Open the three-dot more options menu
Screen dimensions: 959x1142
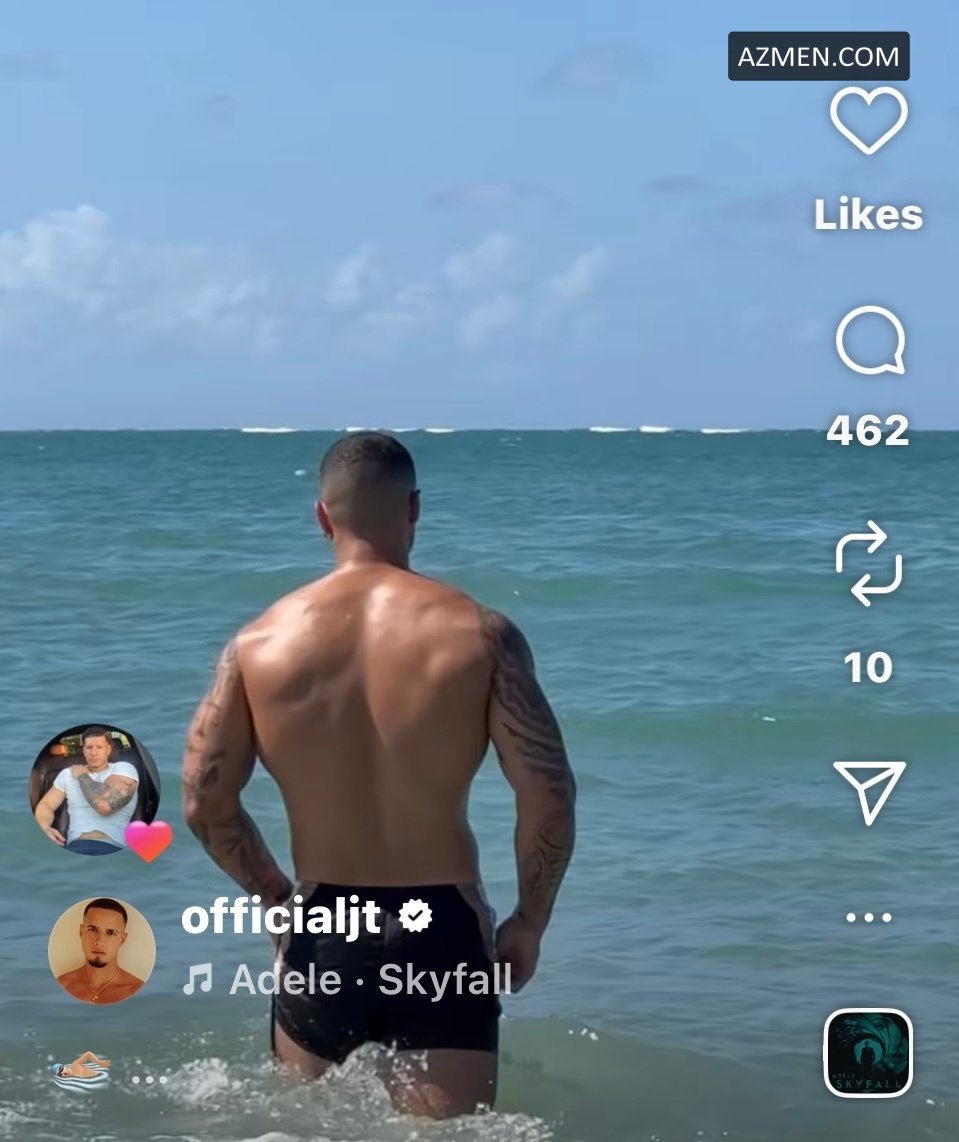(868, 917)
